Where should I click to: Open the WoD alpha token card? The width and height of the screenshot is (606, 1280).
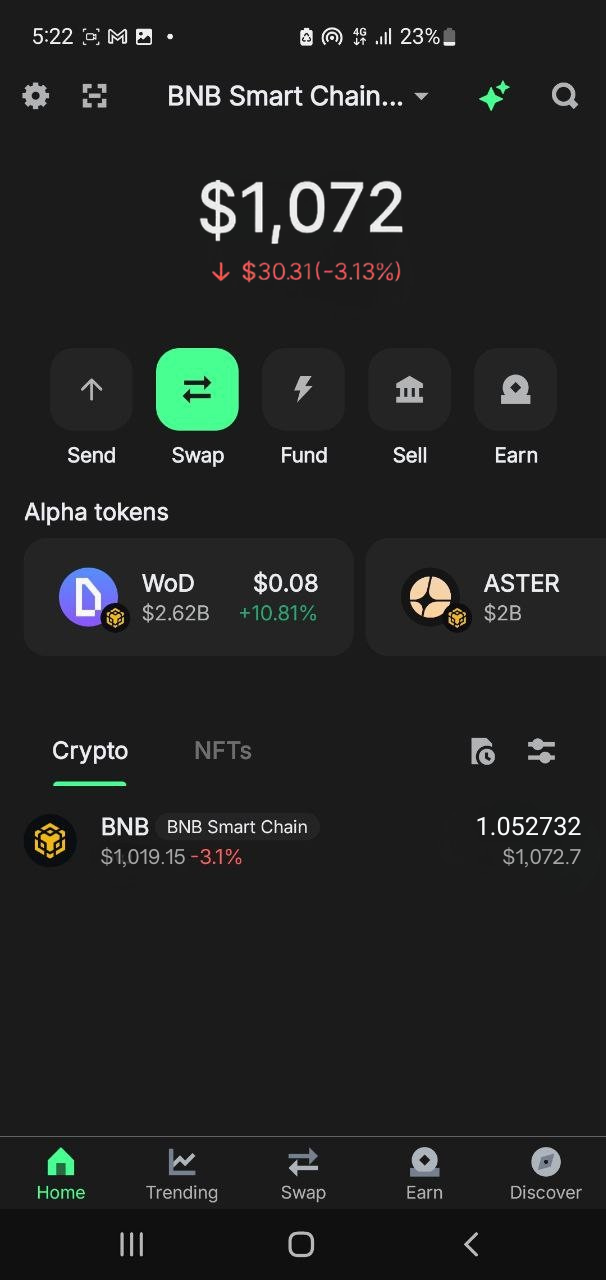tap(189, 597)
